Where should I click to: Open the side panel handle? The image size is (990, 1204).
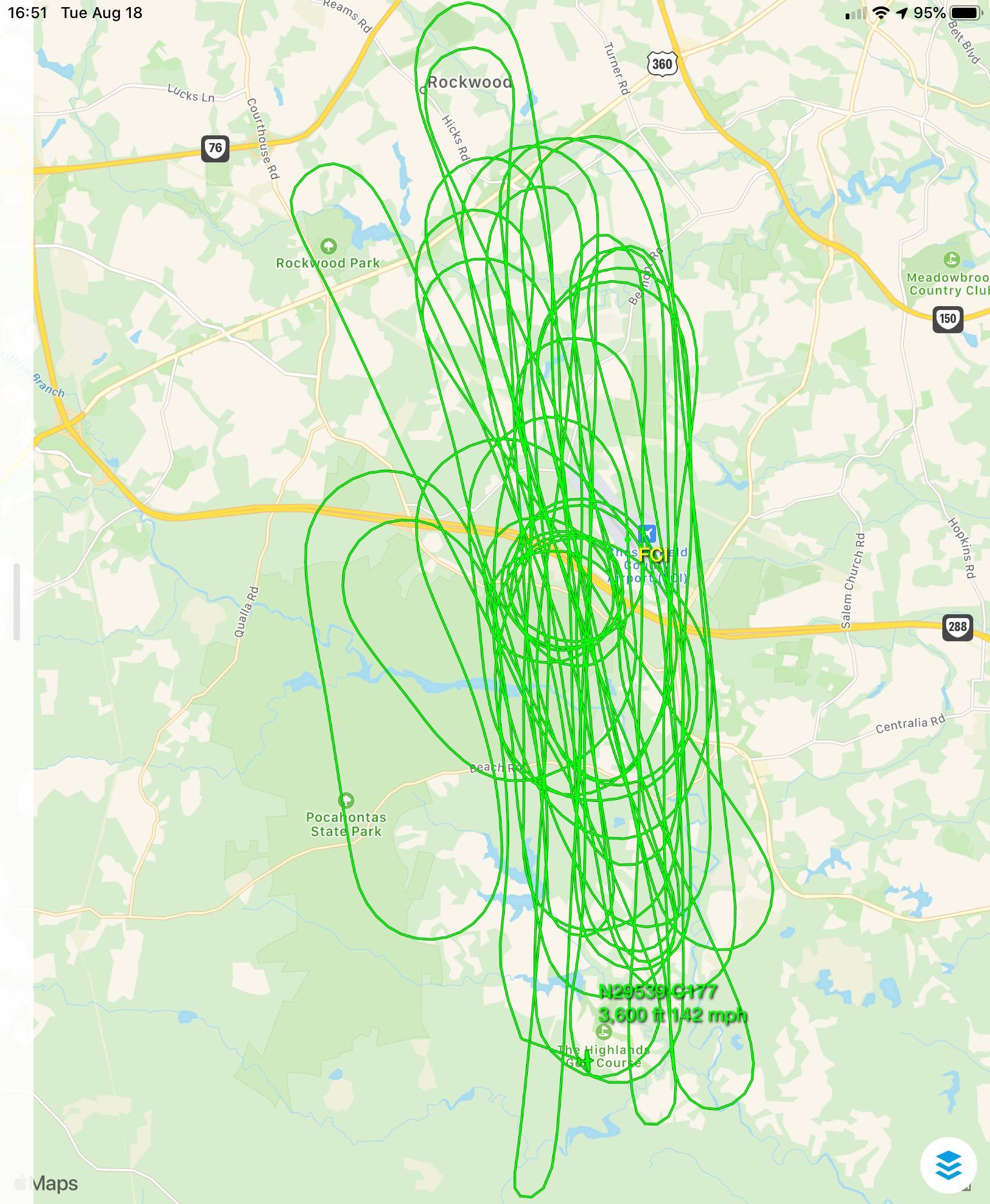(x=17, y=602)
